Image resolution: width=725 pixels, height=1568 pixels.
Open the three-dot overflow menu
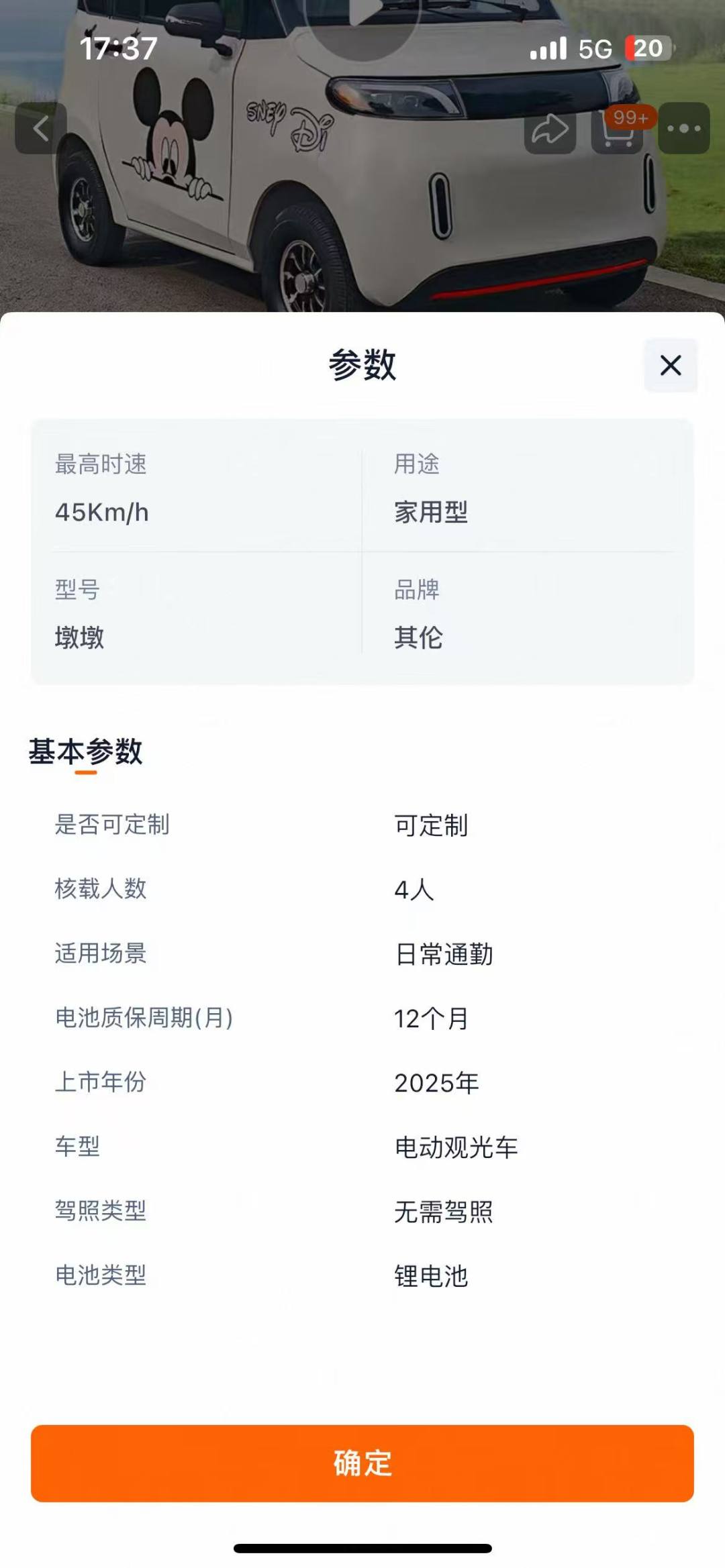pyautogui.click(x=683, y=129)
